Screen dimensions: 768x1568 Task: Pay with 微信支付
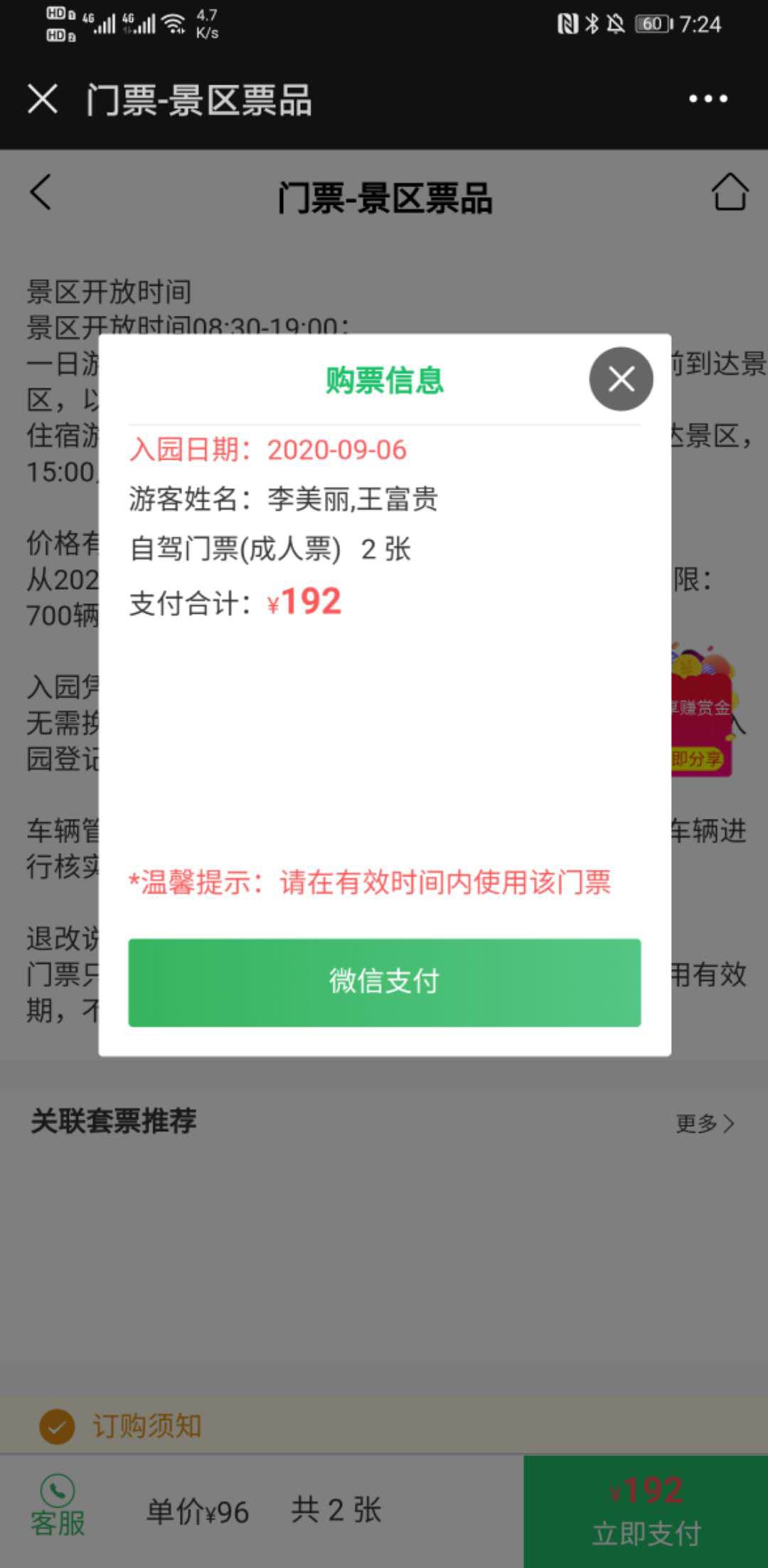[x=384, y=982]
